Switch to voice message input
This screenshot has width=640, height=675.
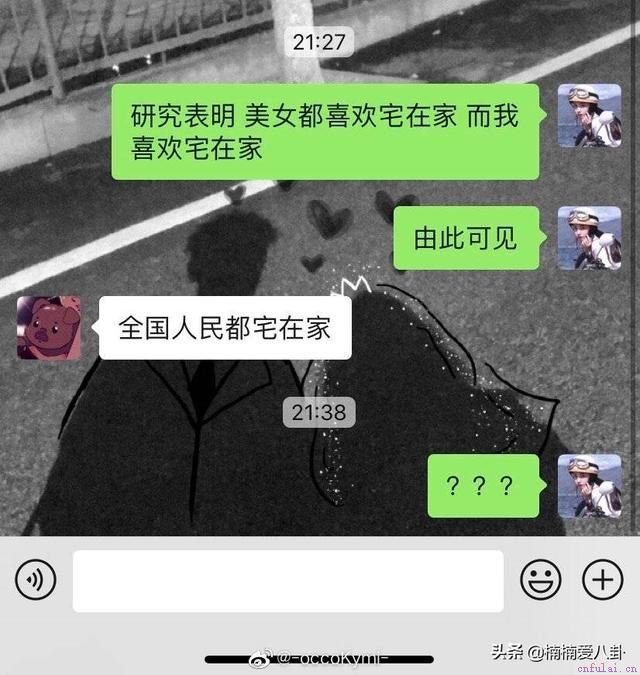tap(35, 580)
